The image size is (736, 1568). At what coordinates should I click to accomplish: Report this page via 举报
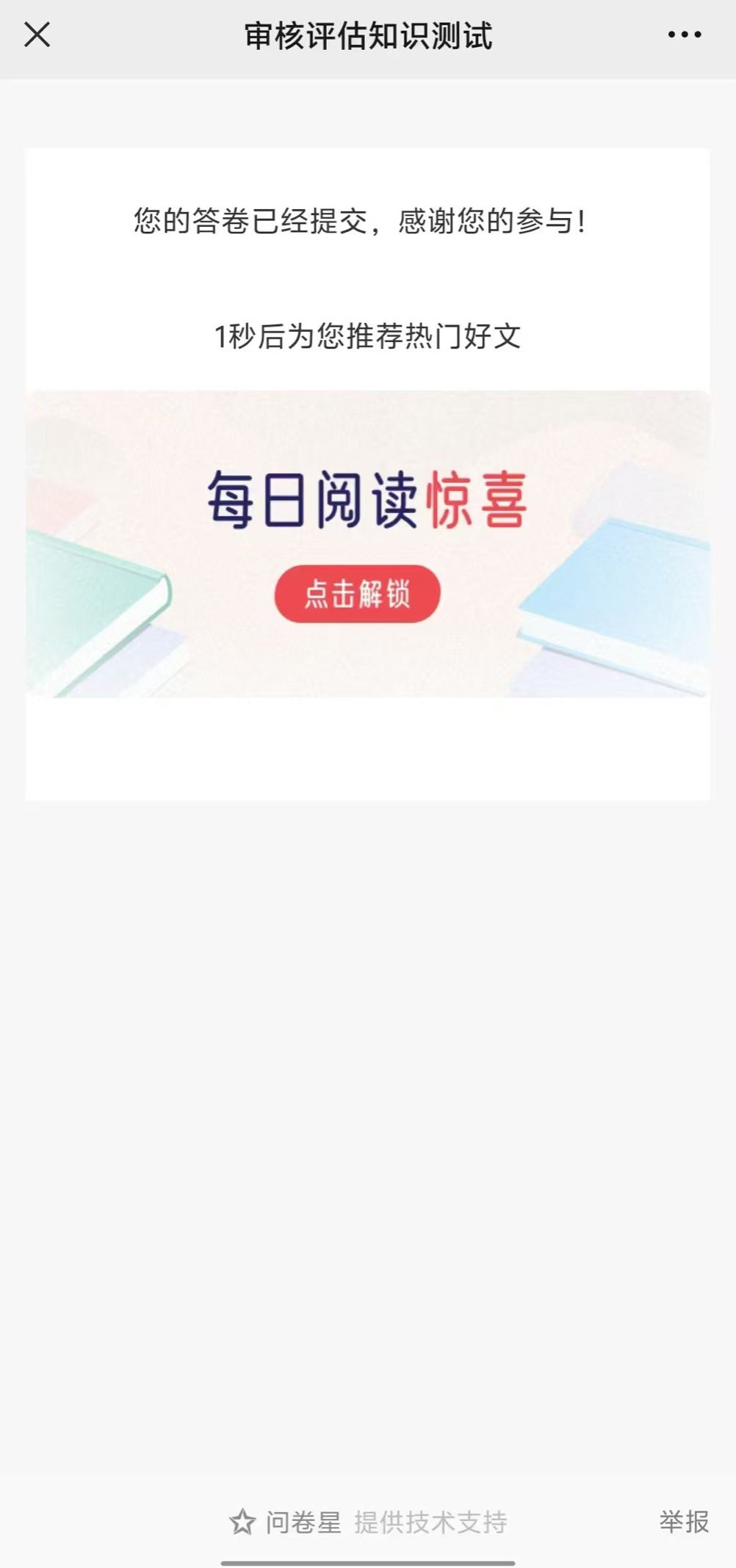point(683,1521)
